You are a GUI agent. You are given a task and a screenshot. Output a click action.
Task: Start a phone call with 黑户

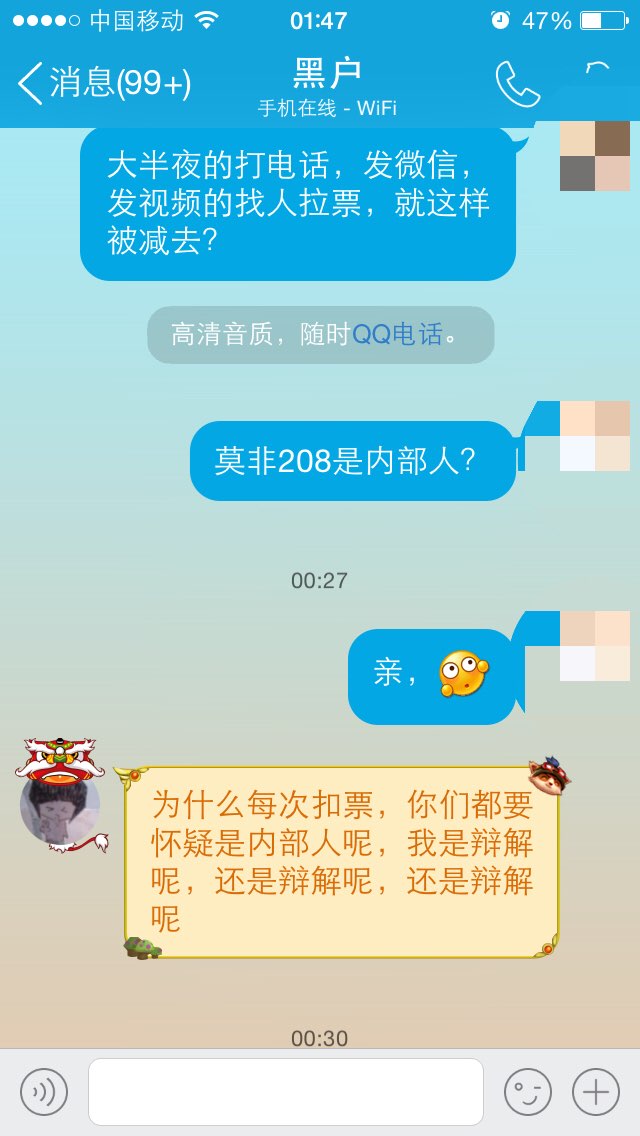tap(518, 84)
